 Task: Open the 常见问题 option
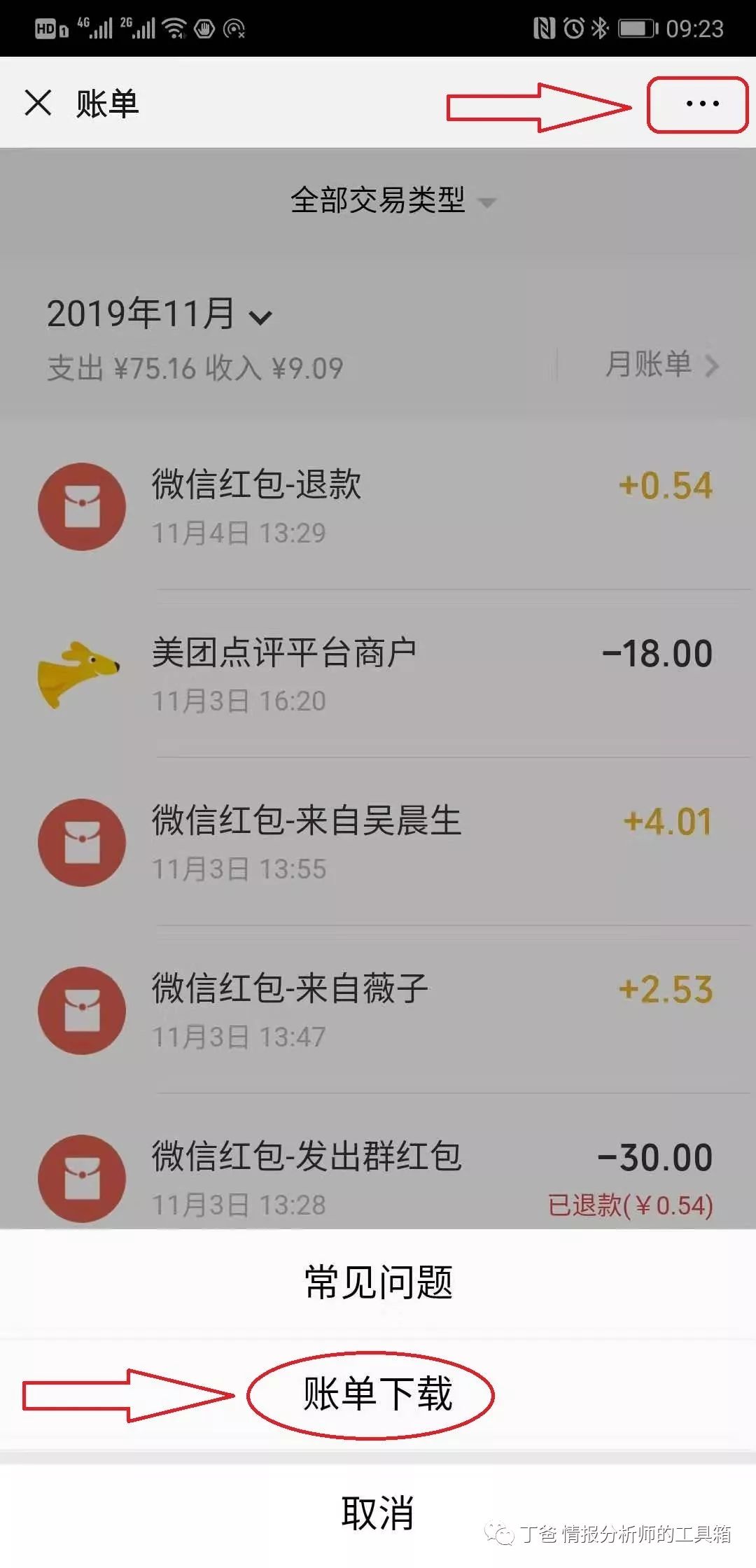378,1282
